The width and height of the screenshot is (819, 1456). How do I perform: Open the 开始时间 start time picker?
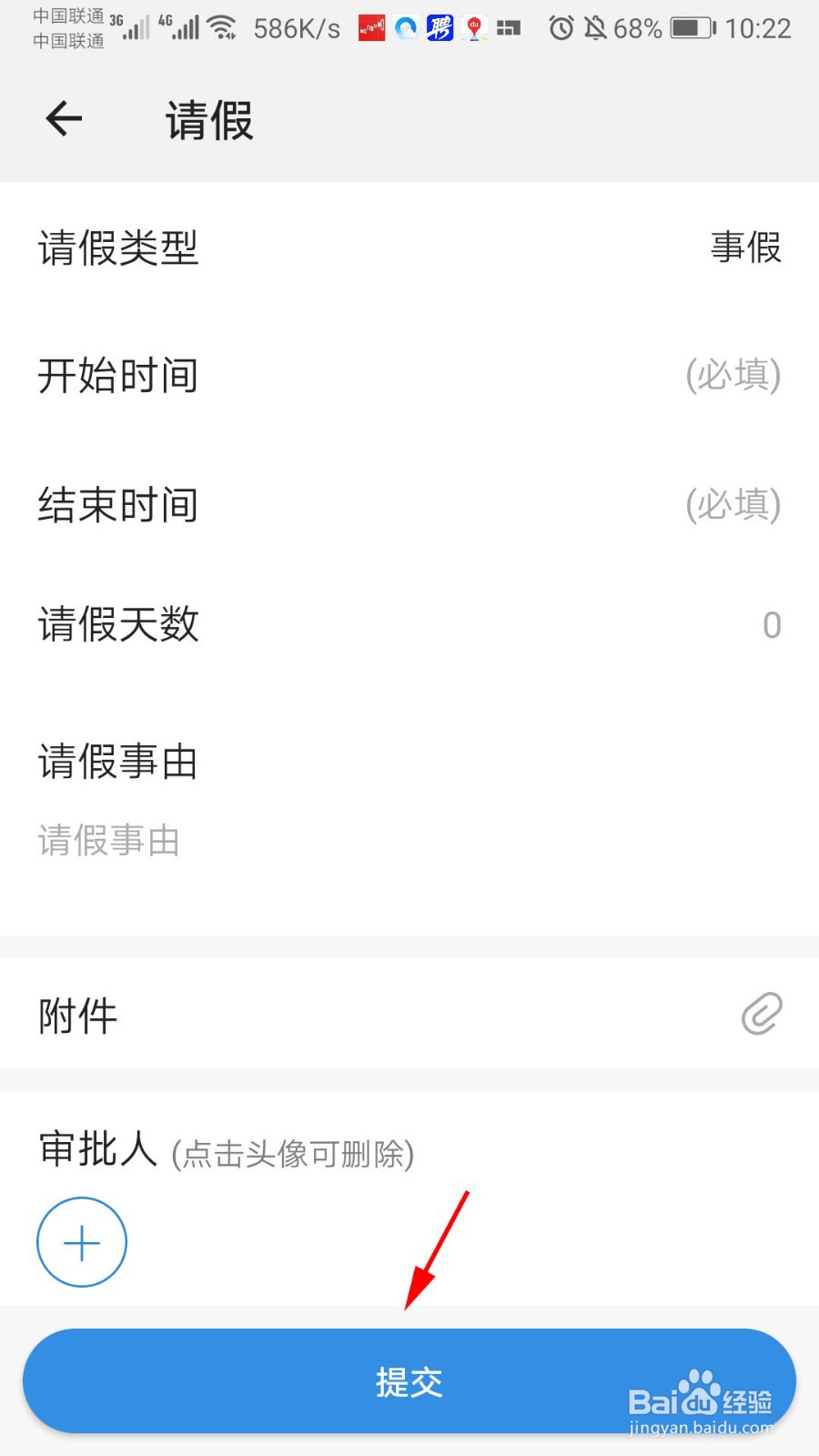point(409,375)
